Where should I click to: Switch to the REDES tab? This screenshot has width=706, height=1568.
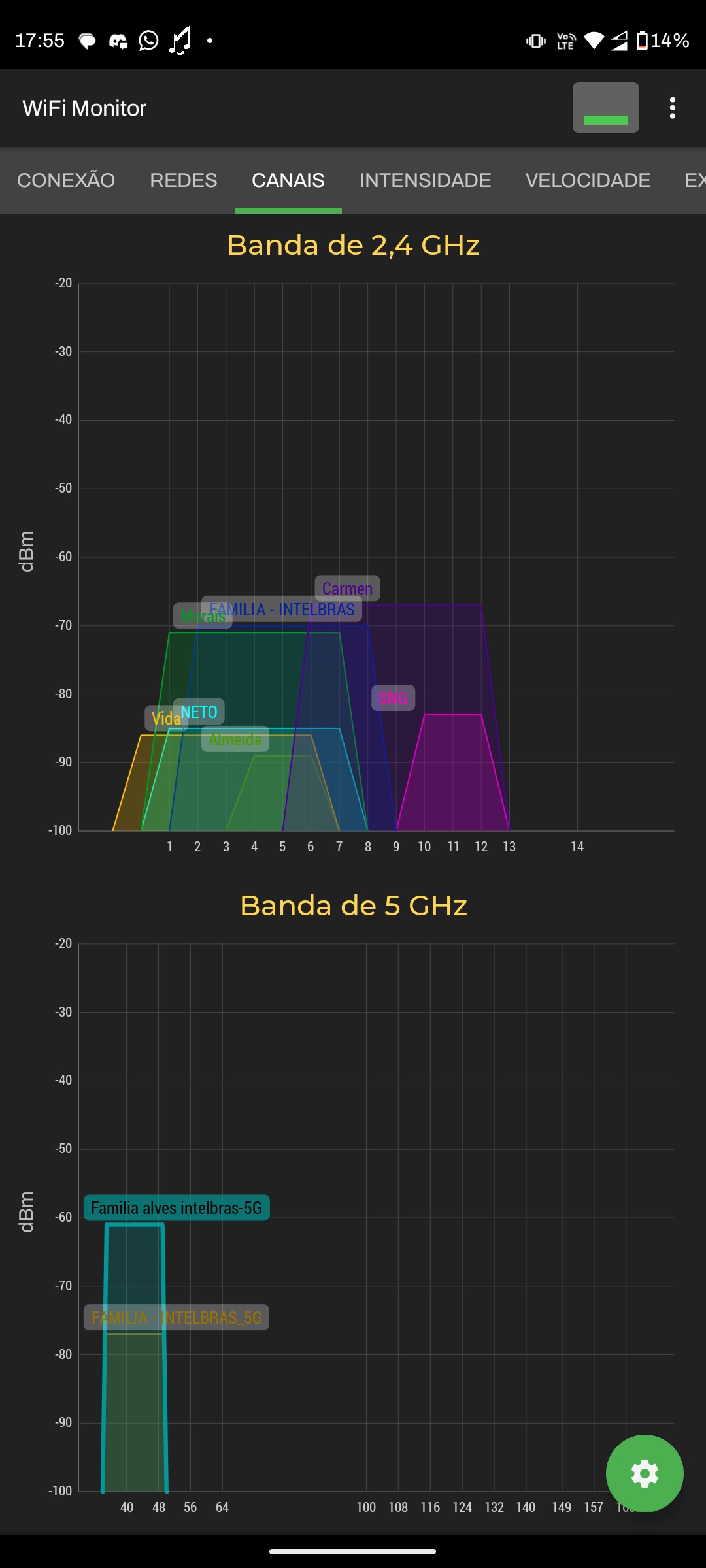[183, 180]
